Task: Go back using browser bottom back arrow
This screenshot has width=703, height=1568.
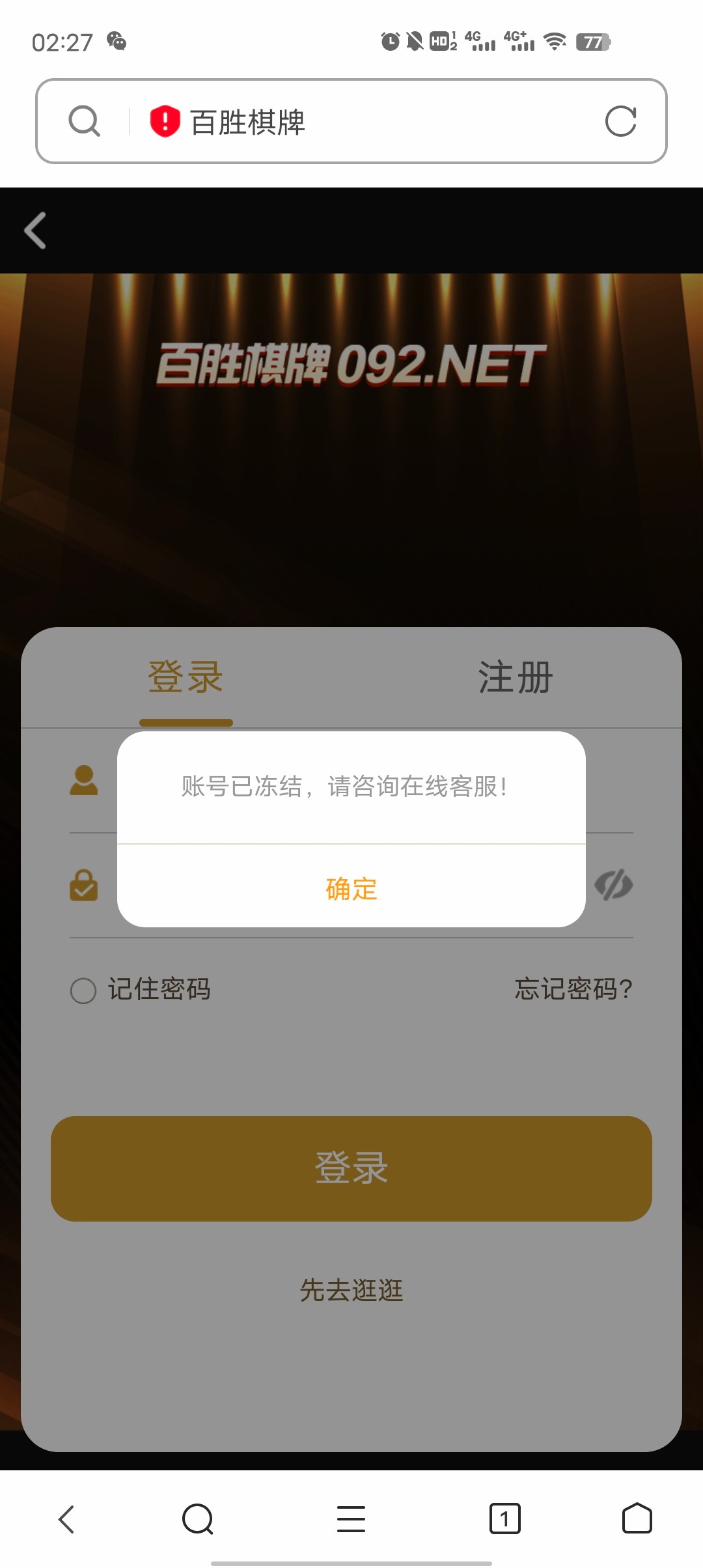Action: click(x=66, y=1519)
